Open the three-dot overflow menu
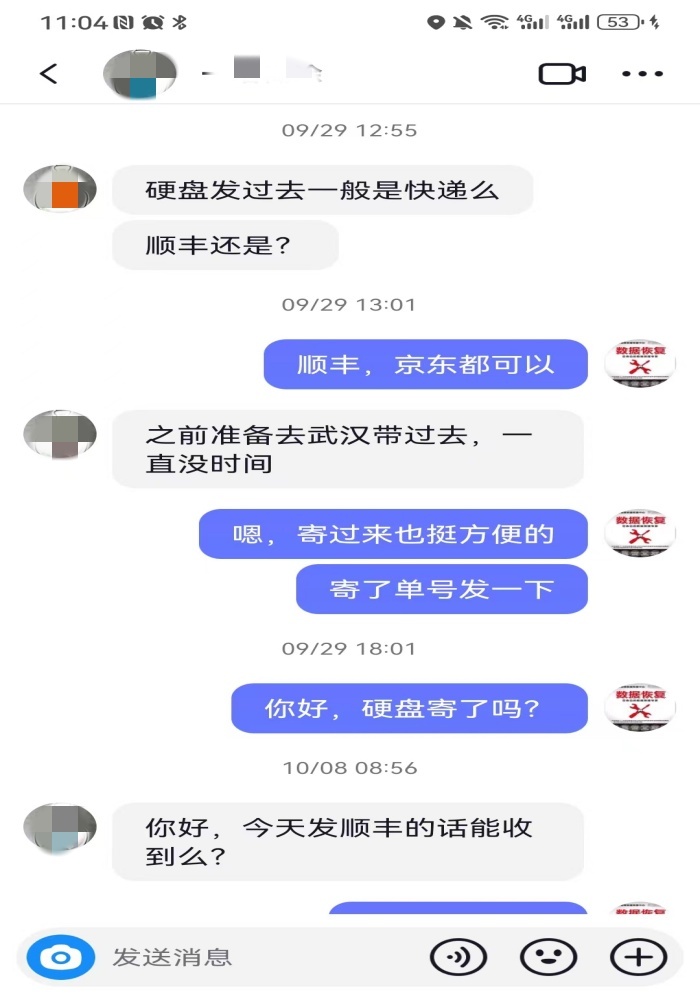700x1000 pixels. click(x=642, y=74)
